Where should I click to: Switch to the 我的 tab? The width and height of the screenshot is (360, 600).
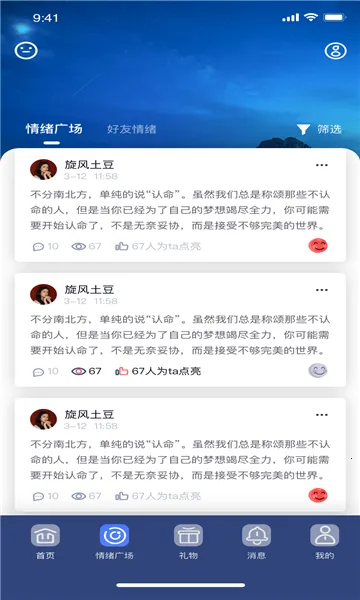pyautogui.click(x=324, y=541)
